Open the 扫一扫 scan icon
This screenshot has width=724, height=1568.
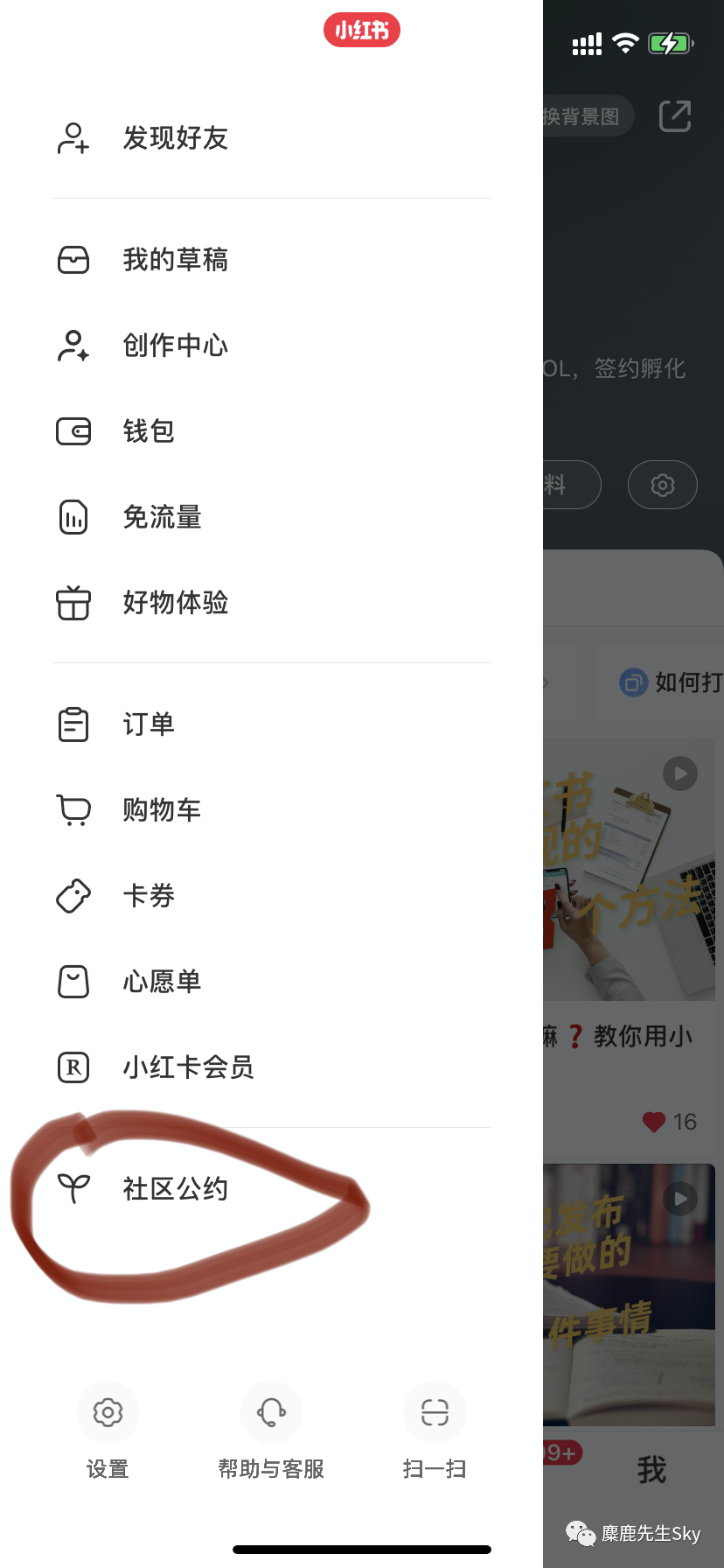[x=435, y=1412]
